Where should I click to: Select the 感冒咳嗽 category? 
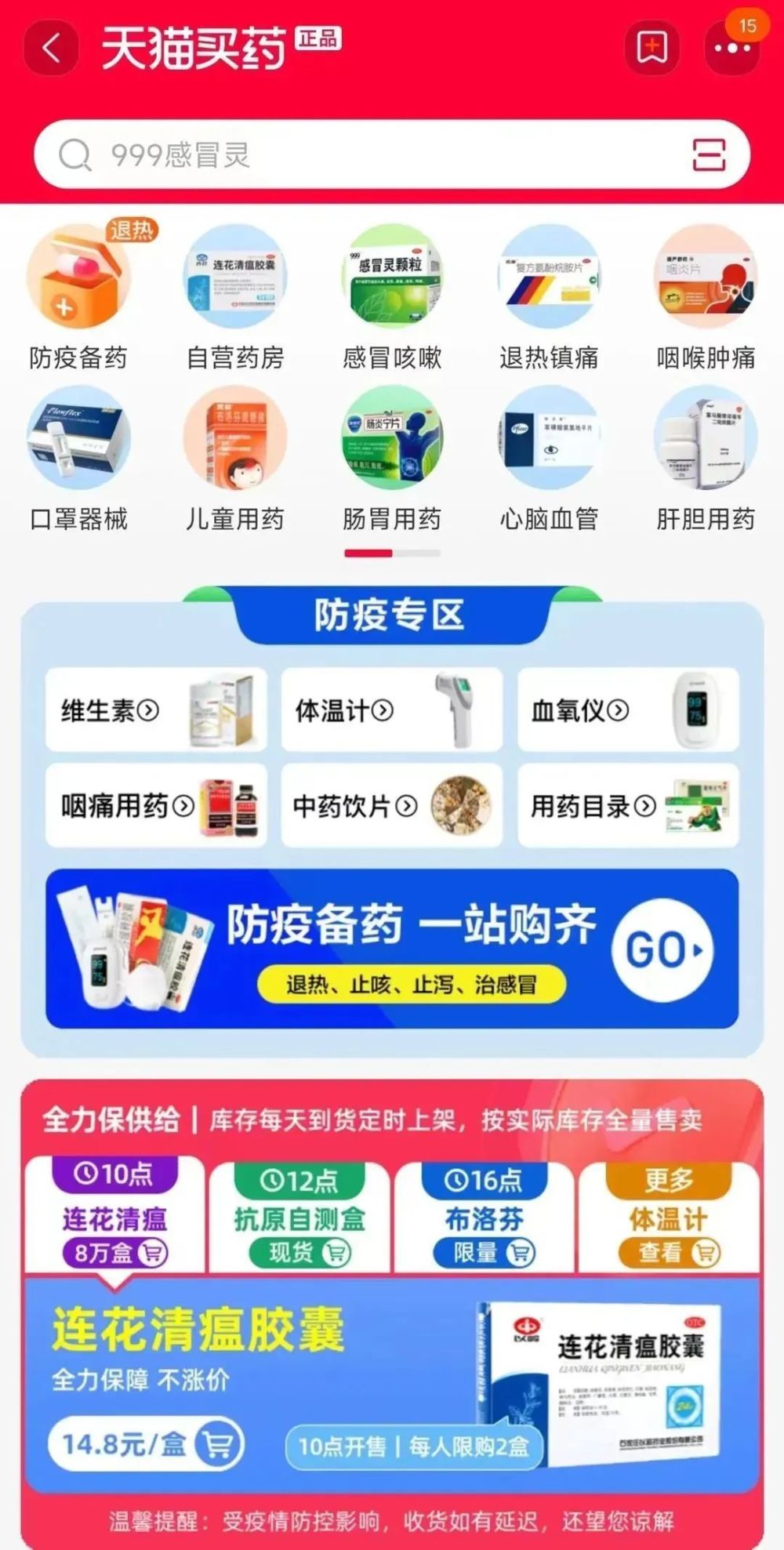tap(392, 296)
